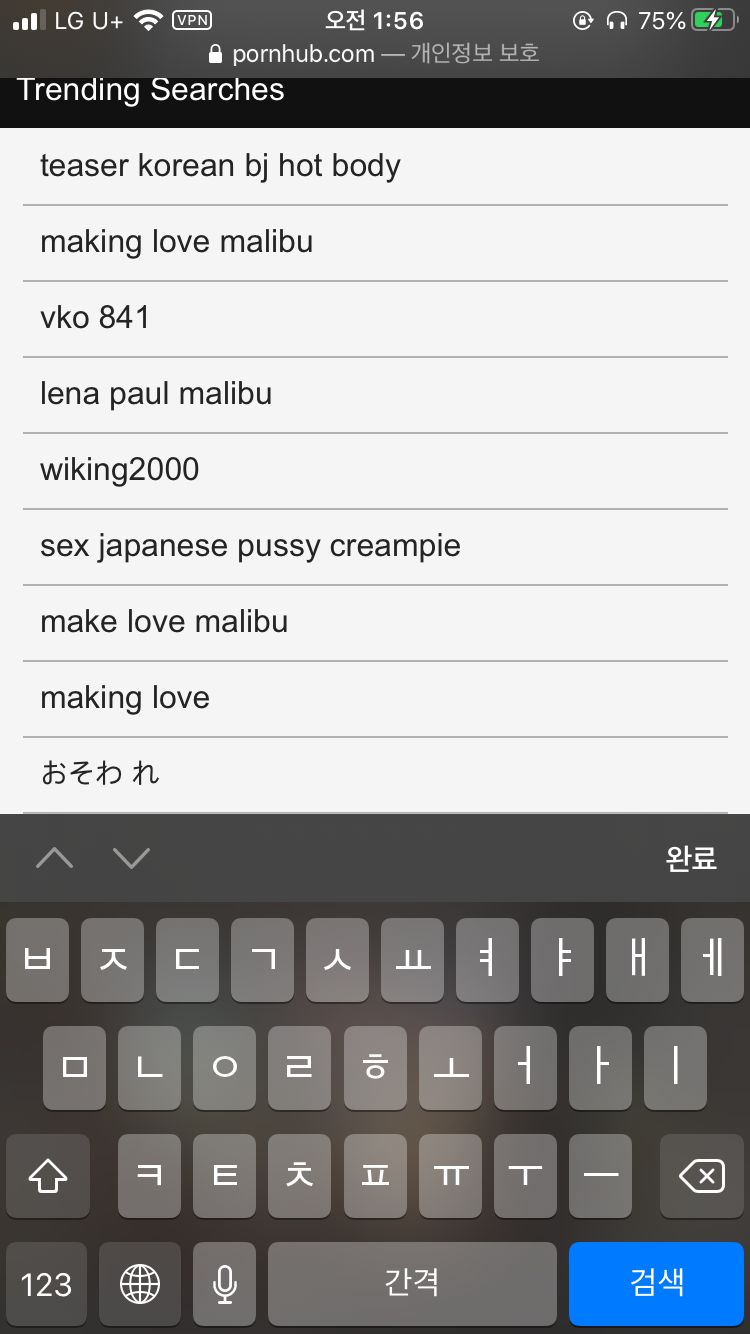Hit the backspace key on the keyboard
The height and width of the screenshot is (1334, 750).
(x=701, y=1176)
